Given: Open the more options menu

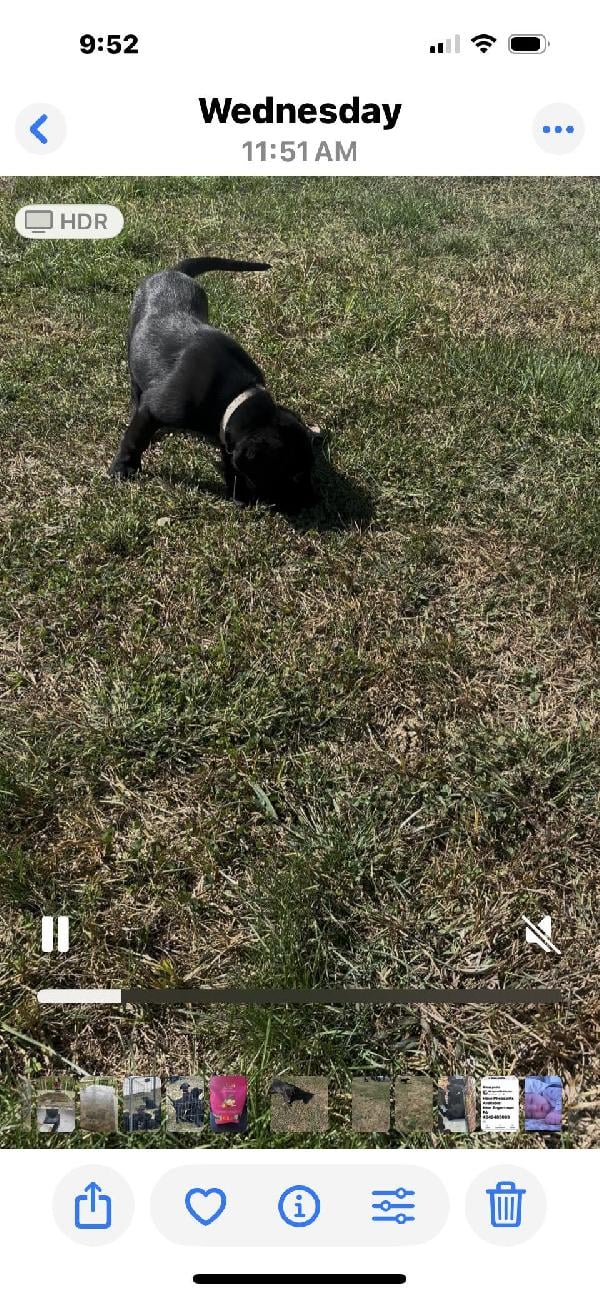Looking at the screenshot, I should click(x=557, y=129).
